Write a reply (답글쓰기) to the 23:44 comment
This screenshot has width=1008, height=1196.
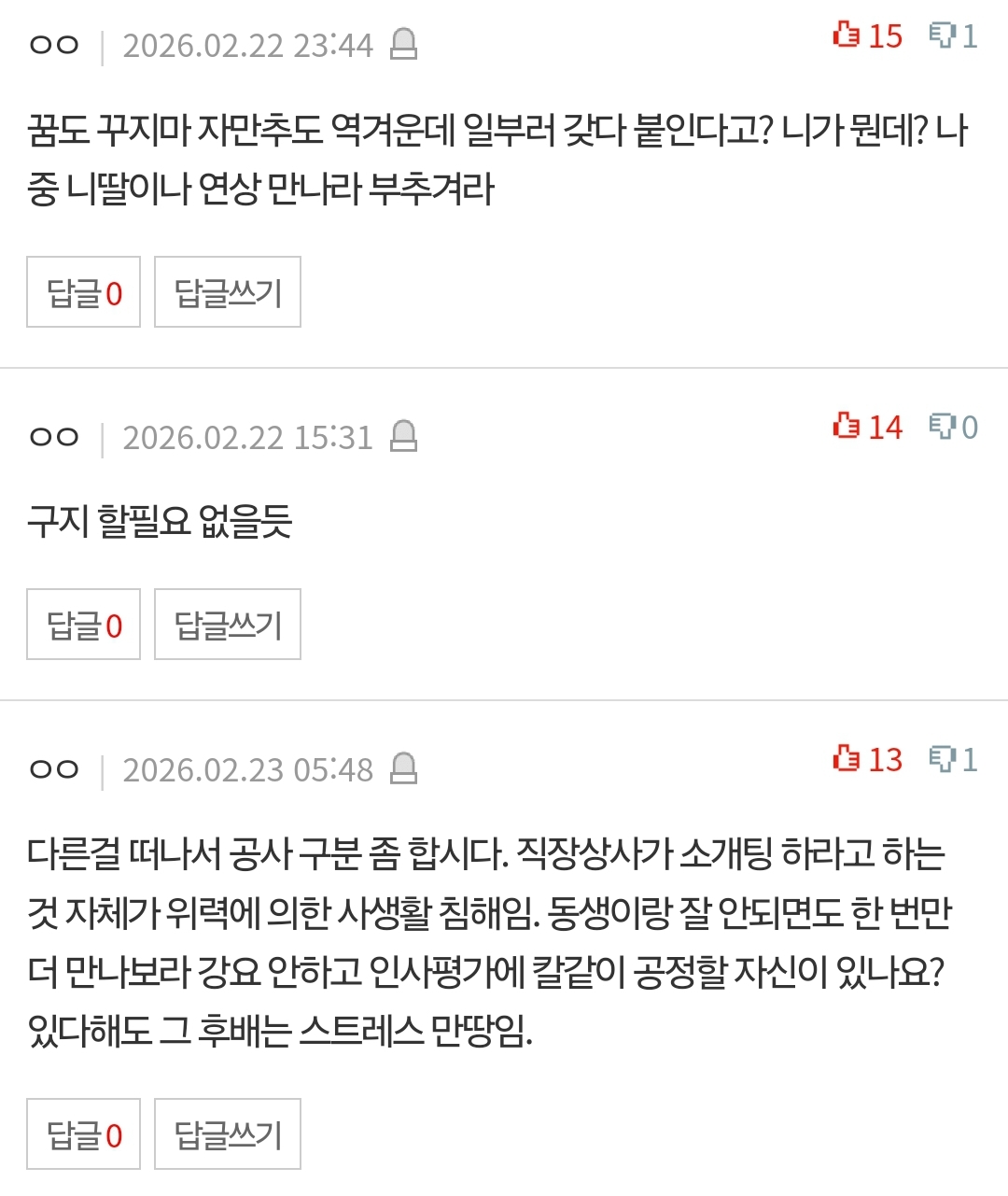pos(228,292)
